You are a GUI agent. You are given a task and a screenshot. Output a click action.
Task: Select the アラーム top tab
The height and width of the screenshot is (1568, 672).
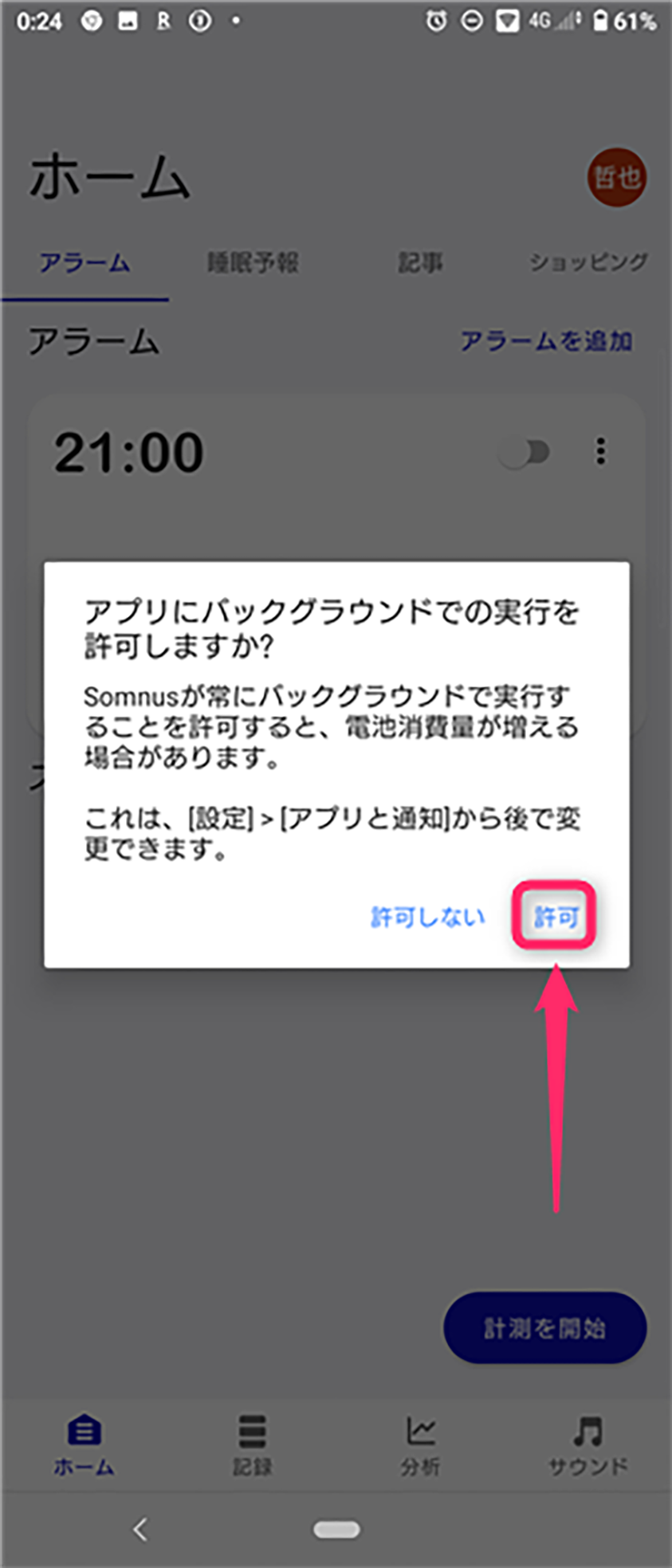tap(84, 262)
